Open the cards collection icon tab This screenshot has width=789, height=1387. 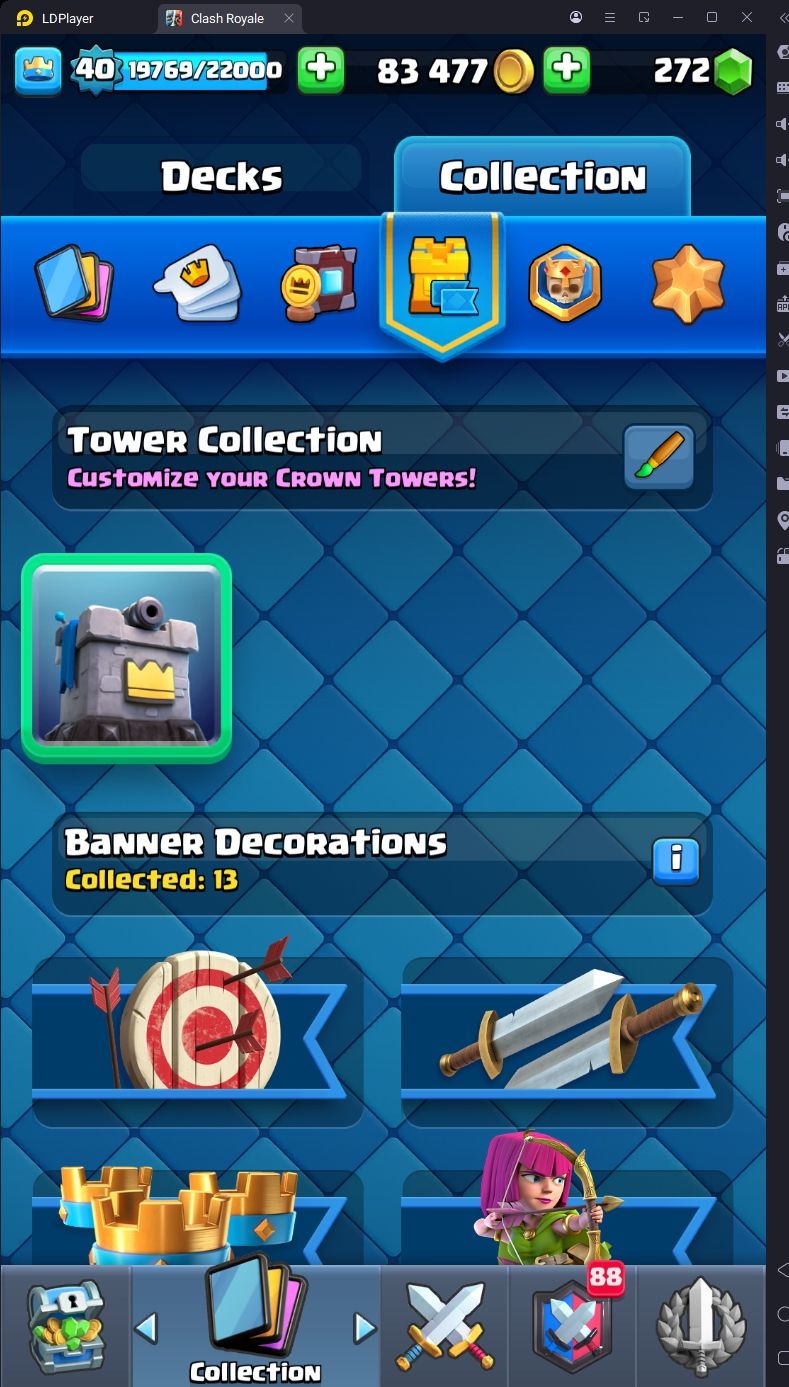click(x=74, y=284)
